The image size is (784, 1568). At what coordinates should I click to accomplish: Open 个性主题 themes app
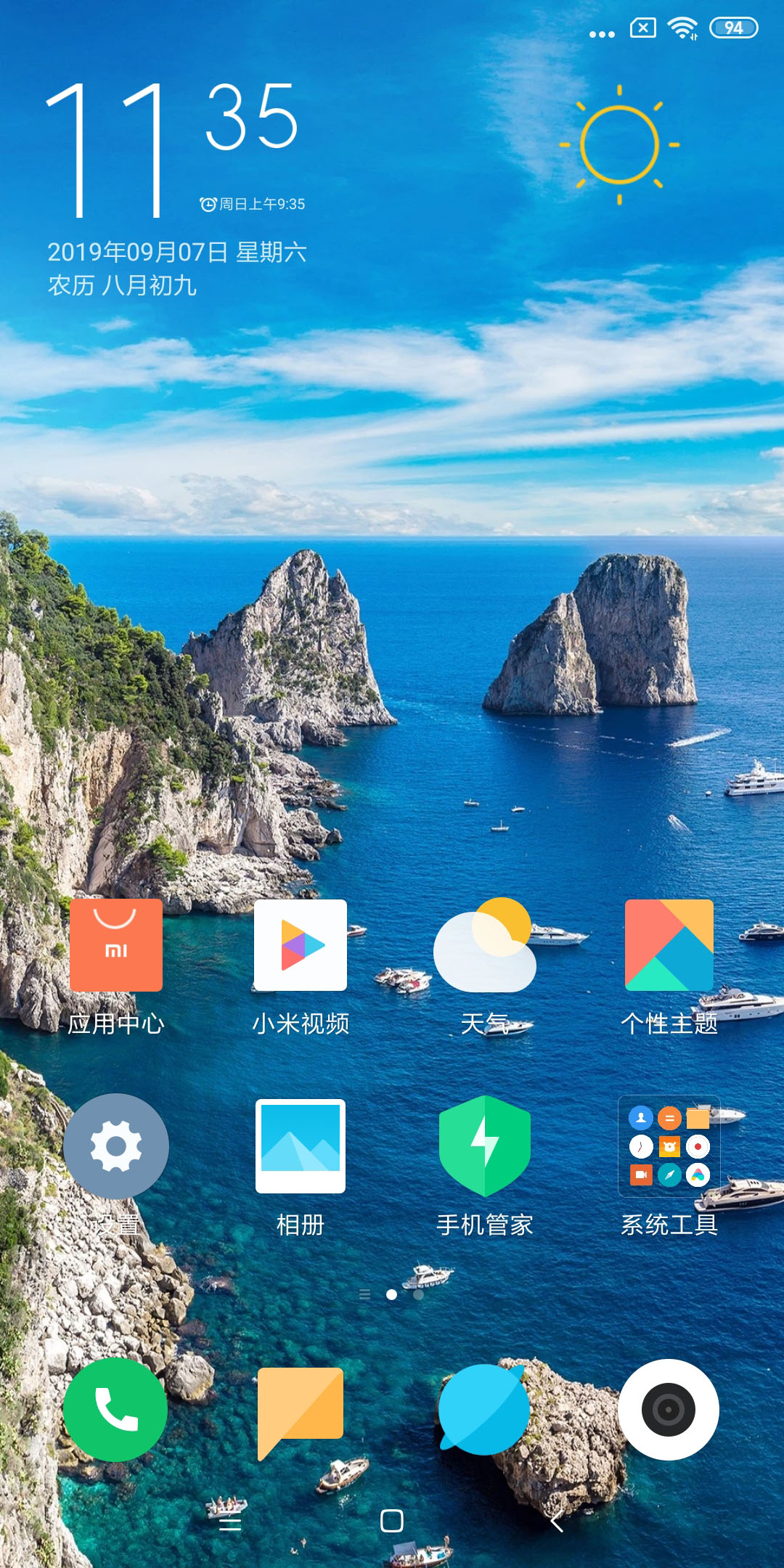pos(669,945)
